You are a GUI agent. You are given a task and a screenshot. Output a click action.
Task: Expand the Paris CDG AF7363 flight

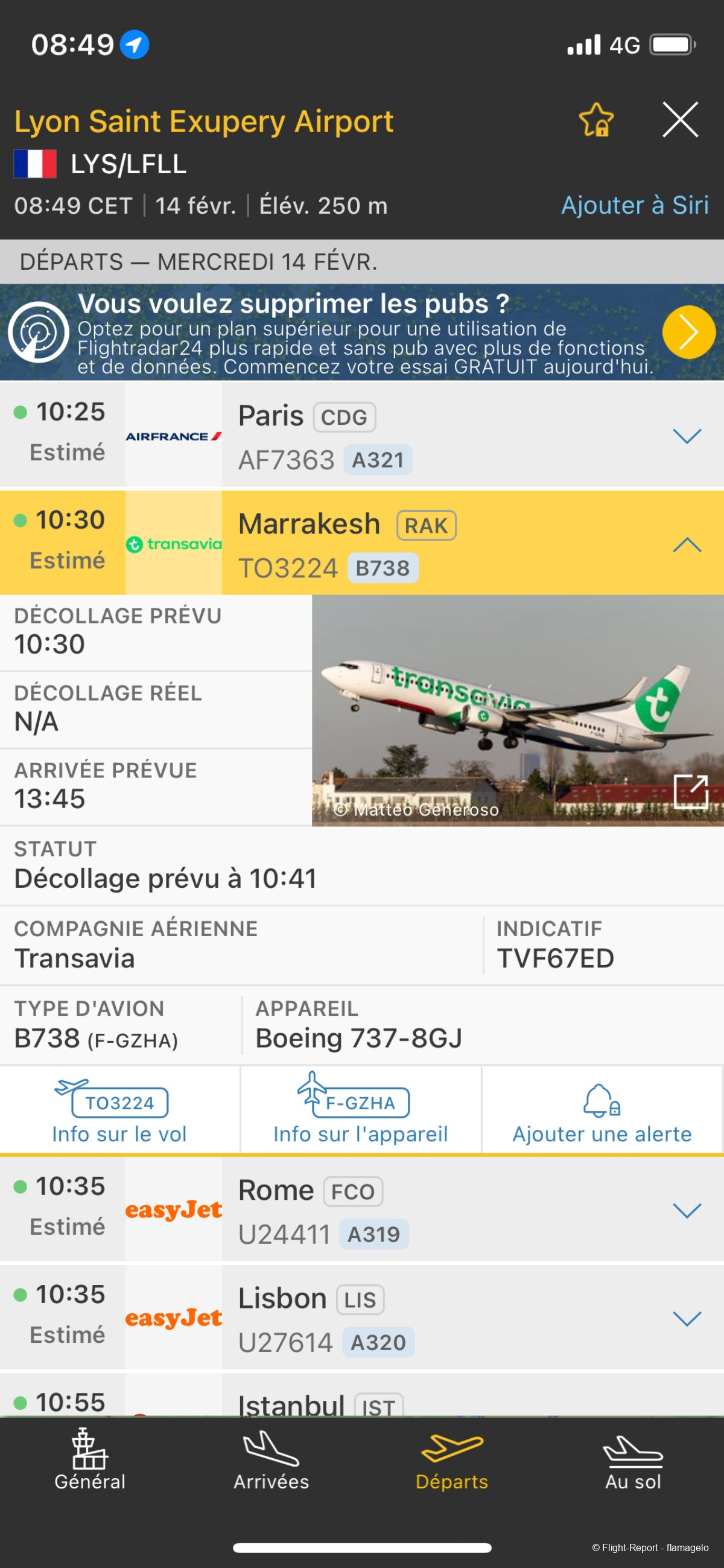687,436
